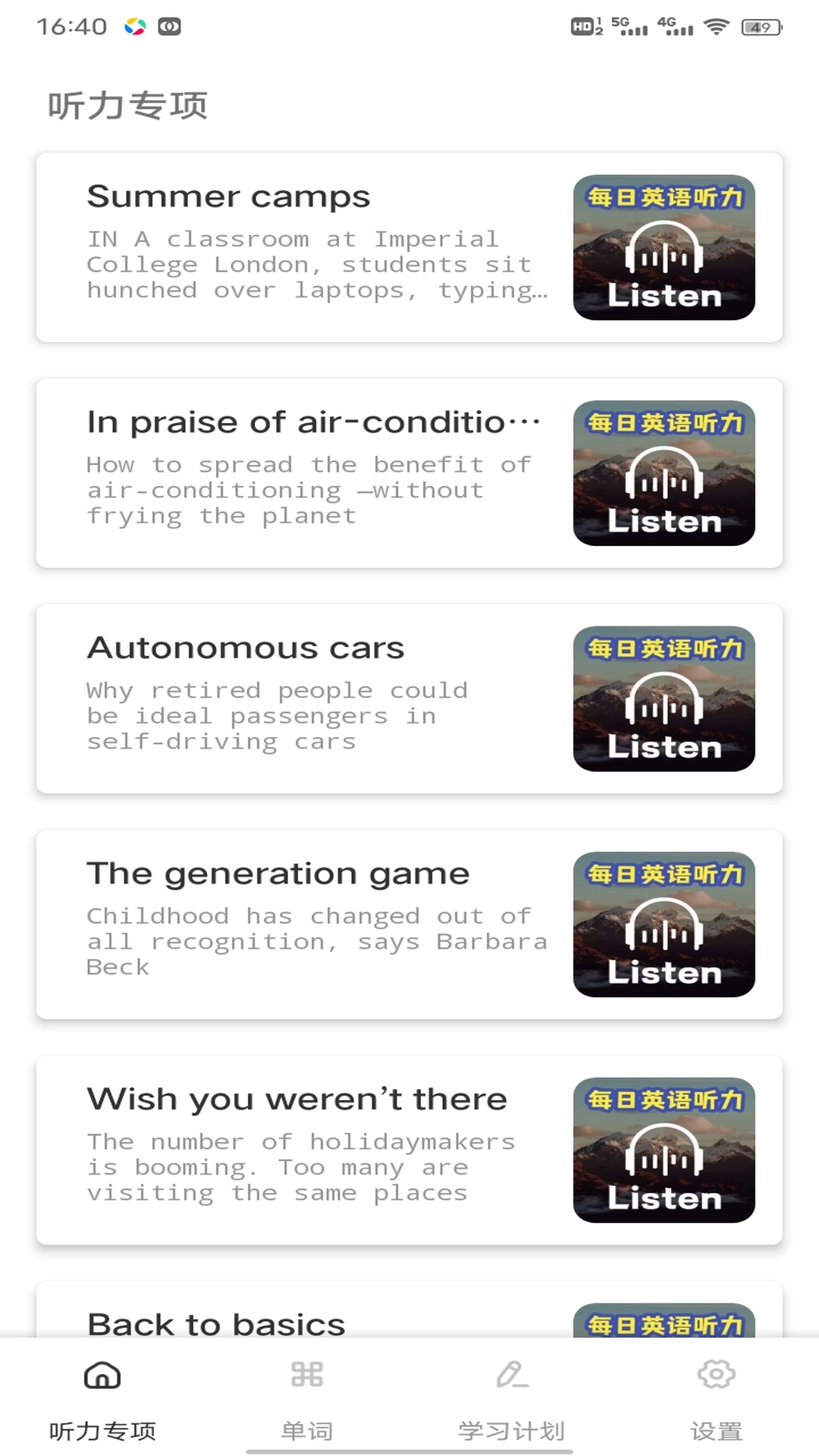Open the Back to basics card
This screenshot has height=1456, width=819.
tap(409, 1316)
